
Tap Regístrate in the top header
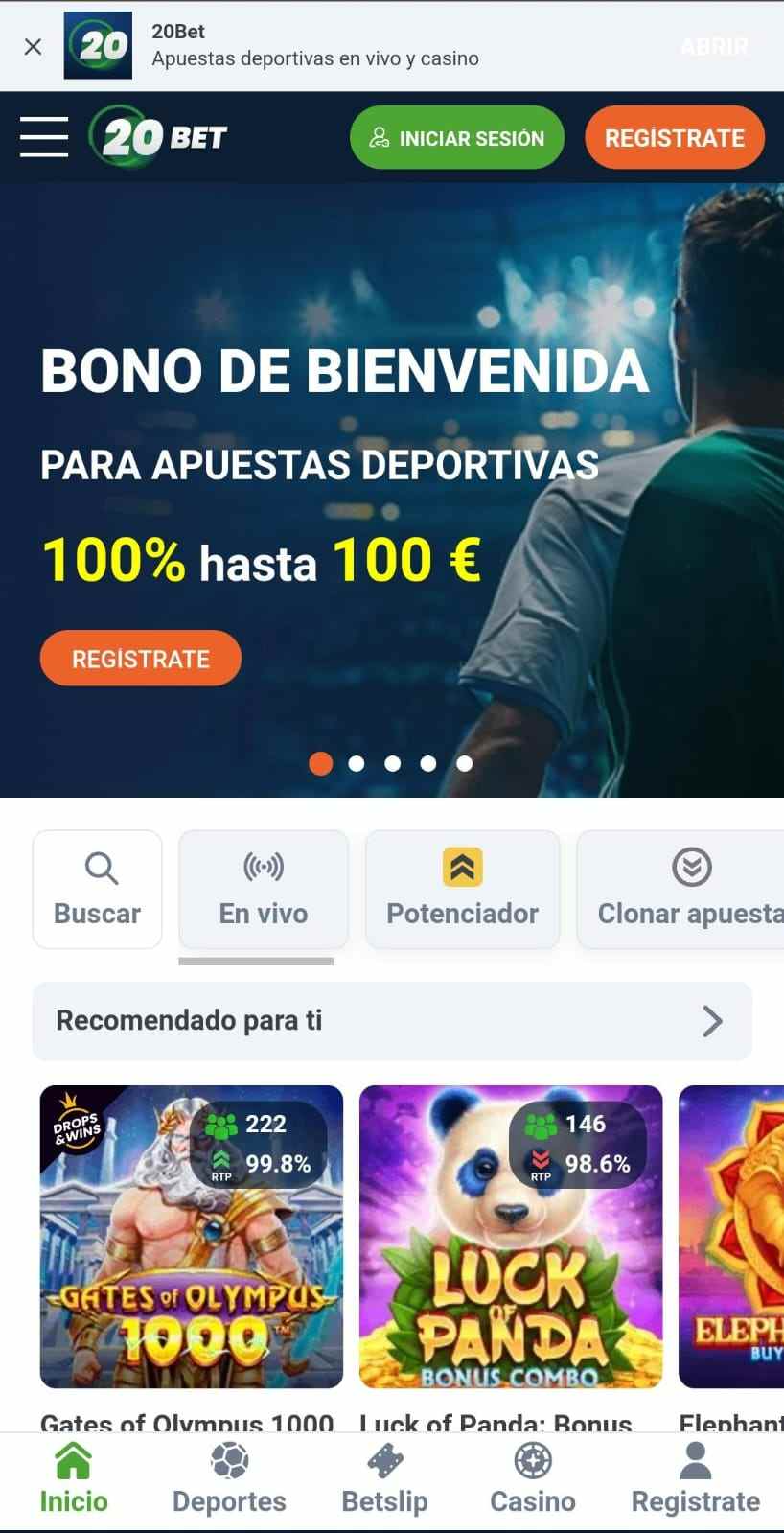674,138
